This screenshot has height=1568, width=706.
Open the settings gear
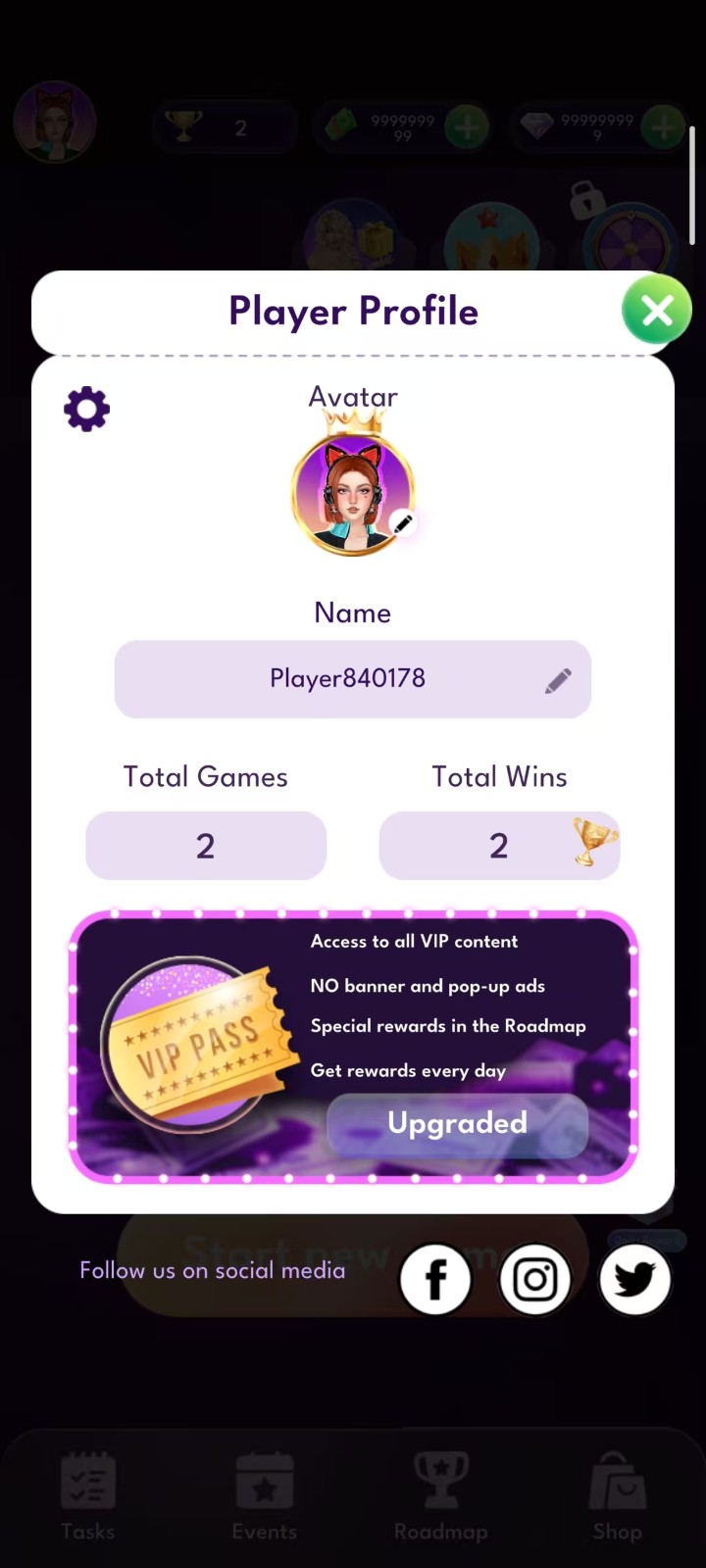pos(86,409)
